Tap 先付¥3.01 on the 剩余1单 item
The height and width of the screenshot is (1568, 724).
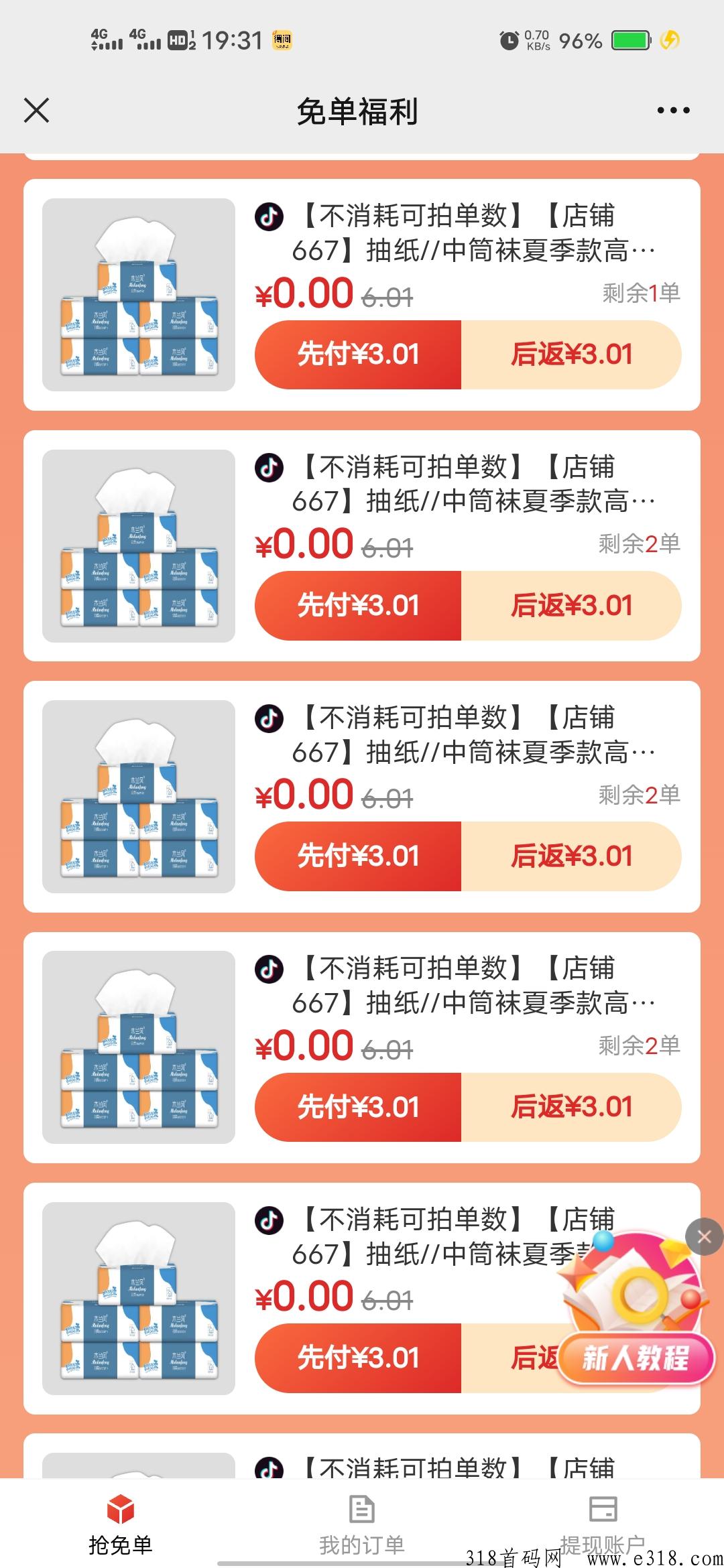coord(358,354)
